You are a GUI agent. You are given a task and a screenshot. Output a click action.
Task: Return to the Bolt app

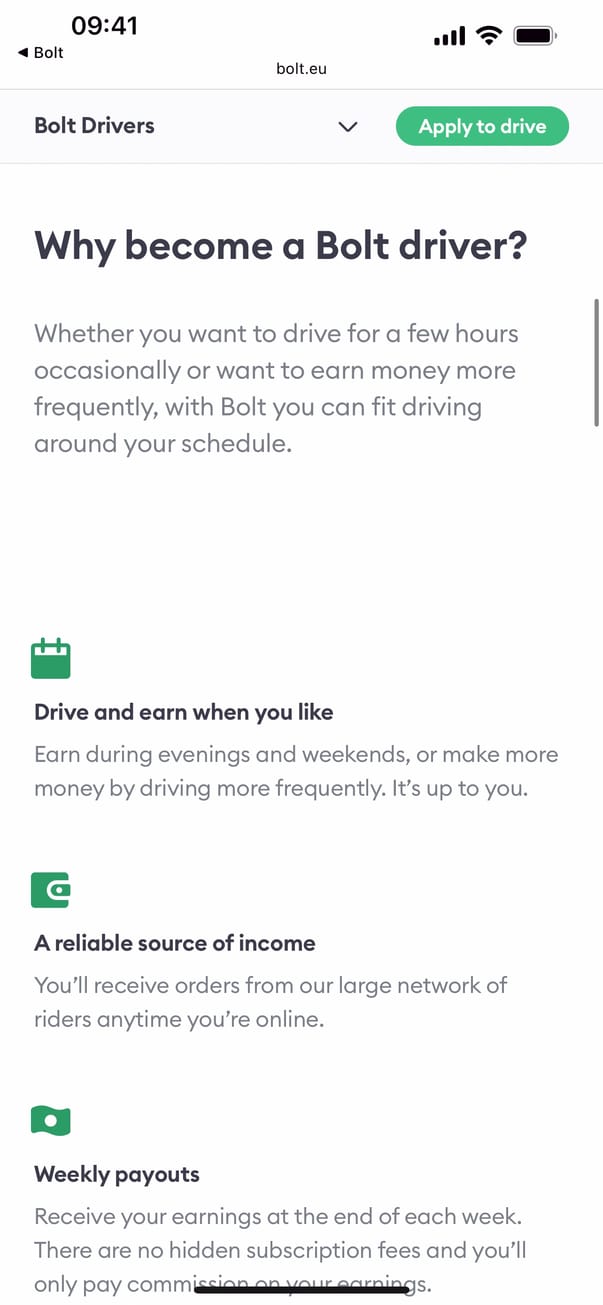click(40, 53)
